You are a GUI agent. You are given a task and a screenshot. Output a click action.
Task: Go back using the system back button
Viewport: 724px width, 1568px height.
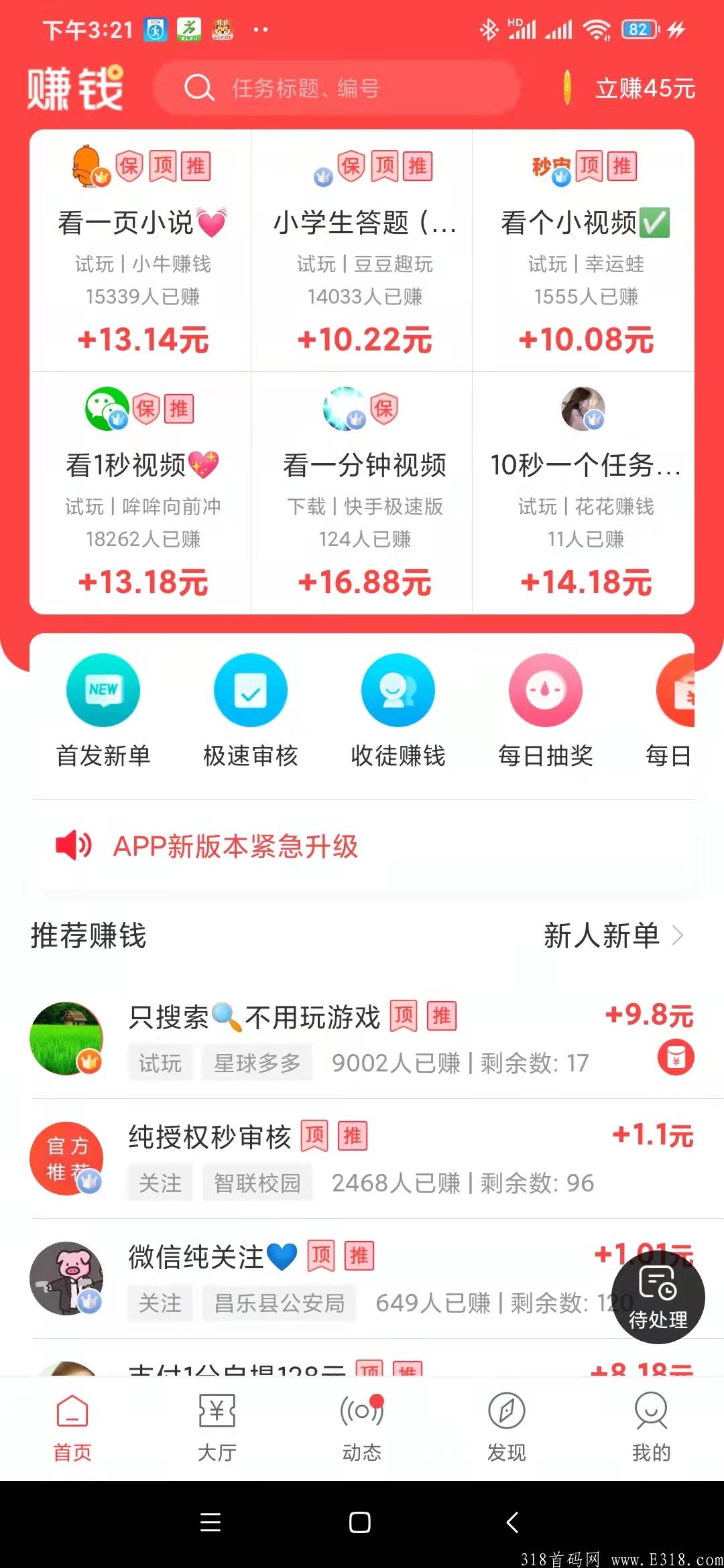pyautogui.click(x=512, y=1522)
